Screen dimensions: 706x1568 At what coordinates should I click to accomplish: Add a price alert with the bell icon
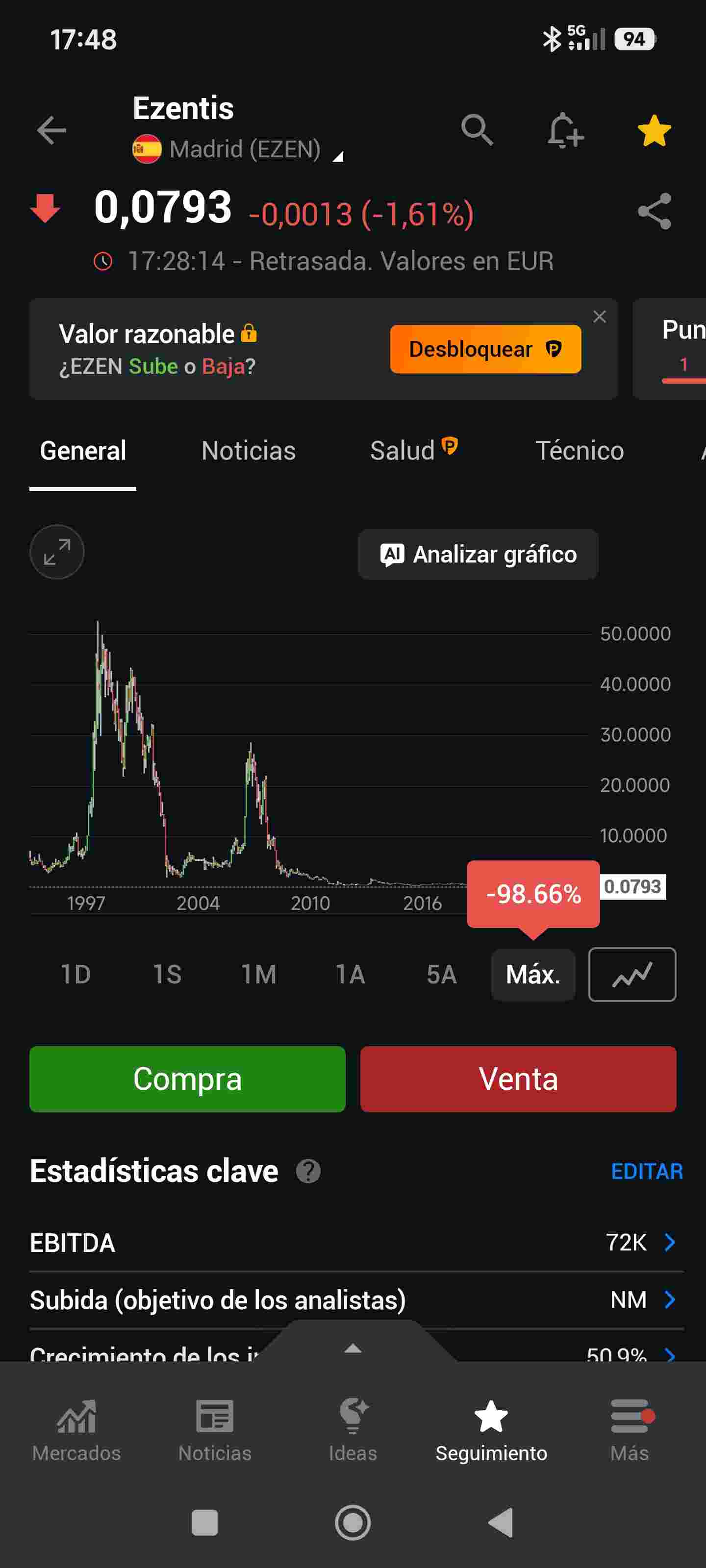[565, 130]
